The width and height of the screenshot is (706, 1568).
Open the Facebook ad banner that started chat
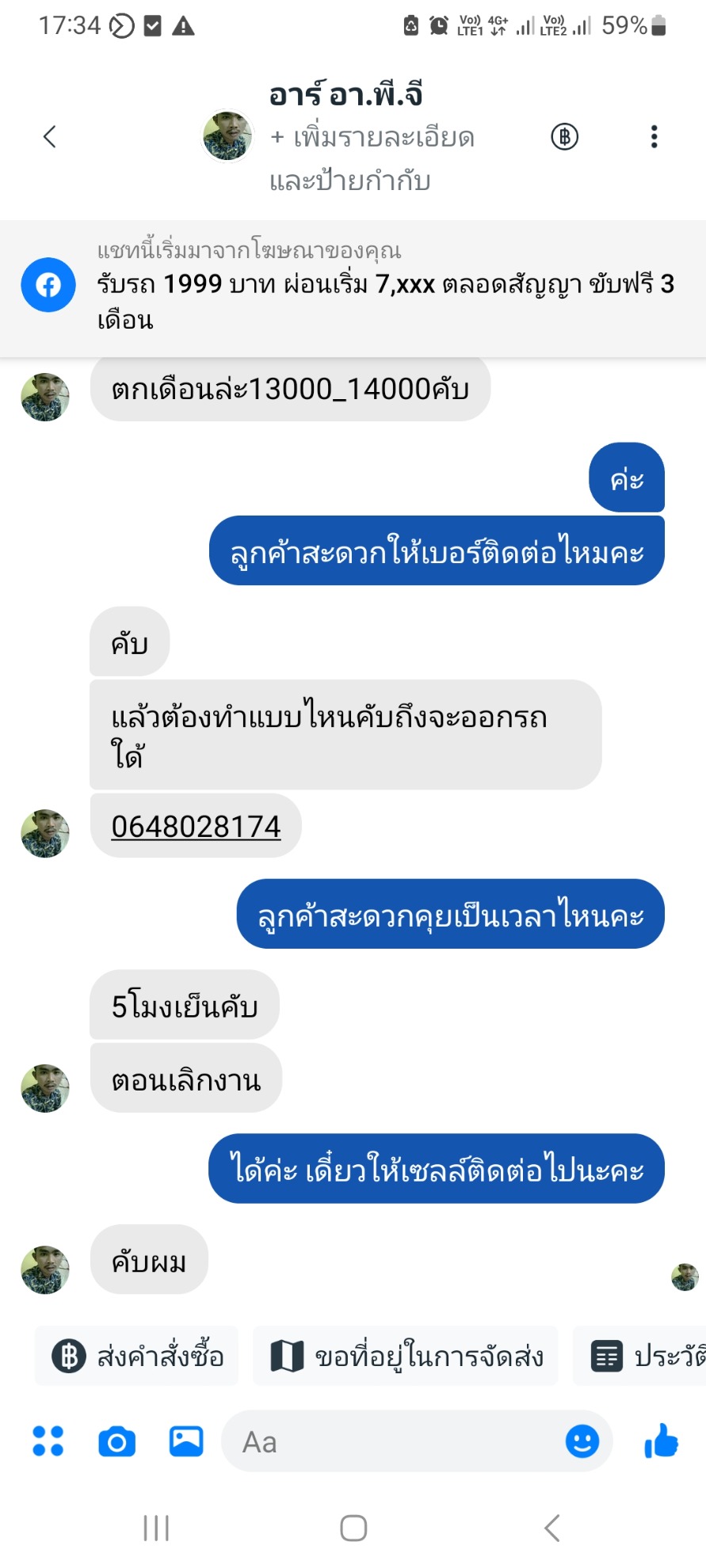pyautogui.click(x=353, y=288)
